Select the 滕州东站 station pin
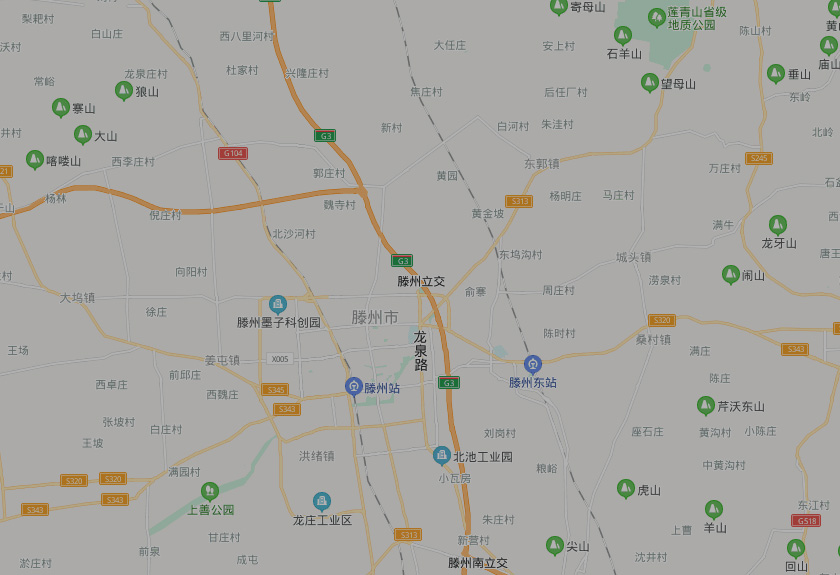The width and height of the screenshot is (840, 575). coord(532,365)
